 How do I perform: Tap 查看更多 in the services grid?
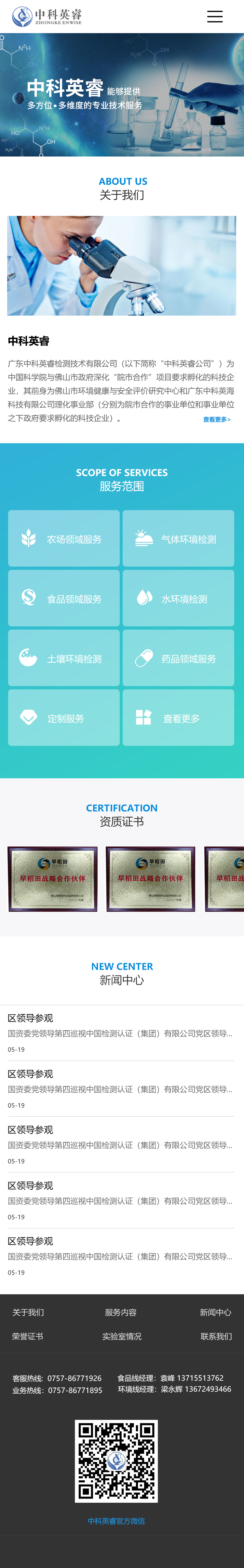pos(178,718)
